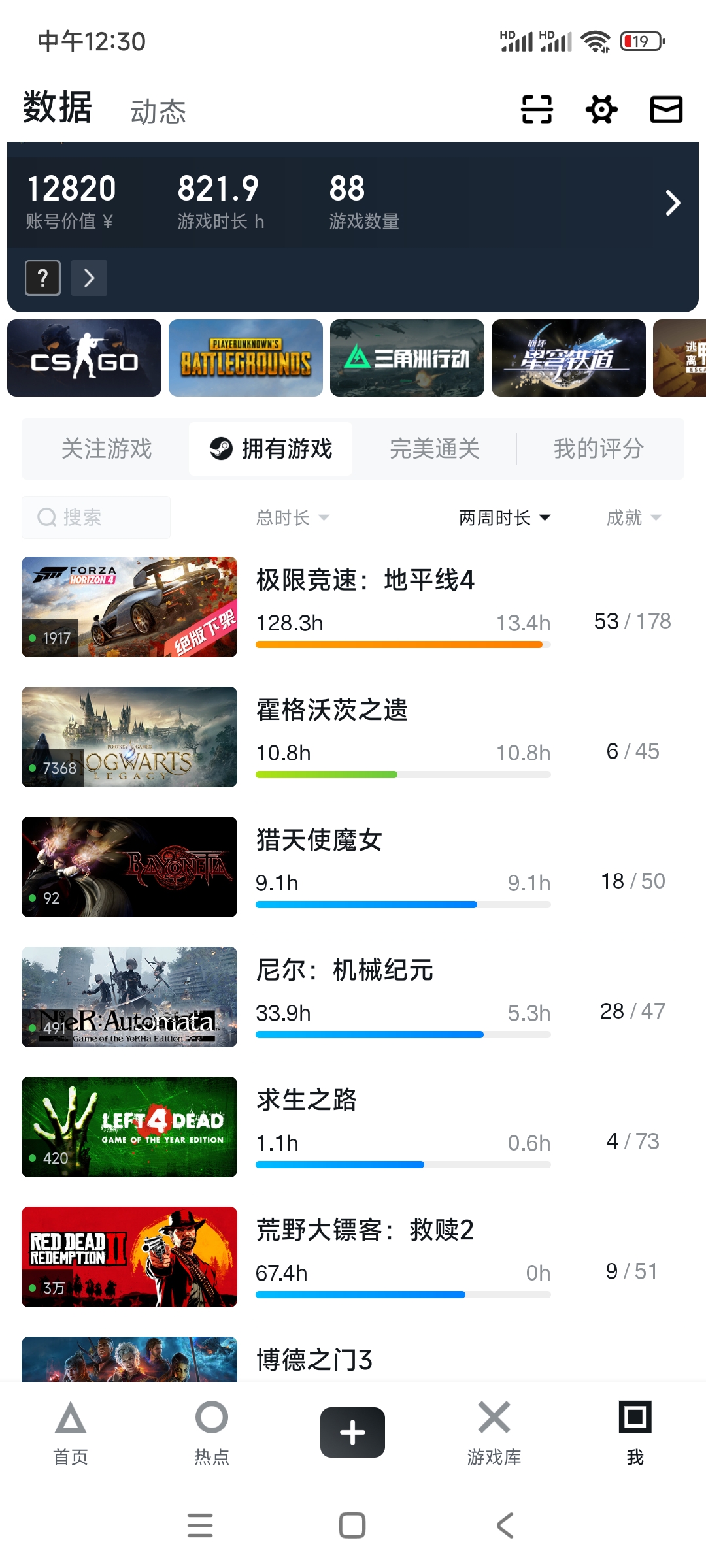Expand account stats with the right chevron
Screen dimensions: 706x1568
click(x=673, y=203)
